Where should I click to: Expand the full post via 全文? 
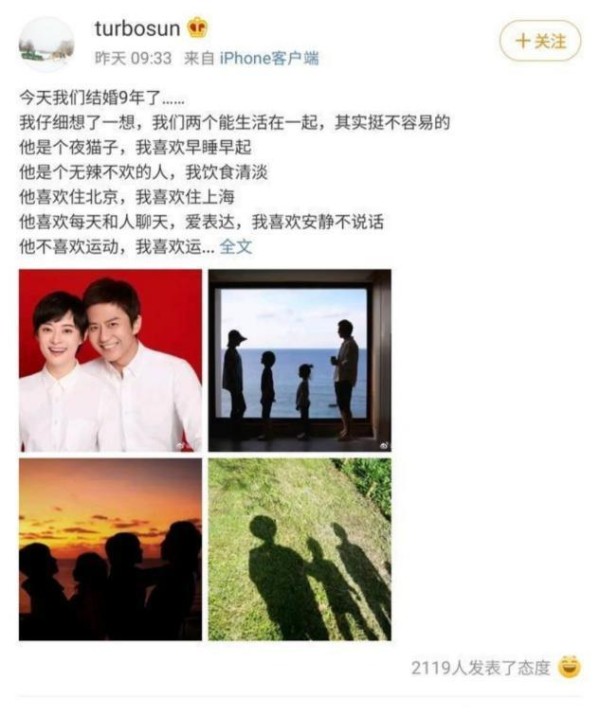click(x=236, y=245)
